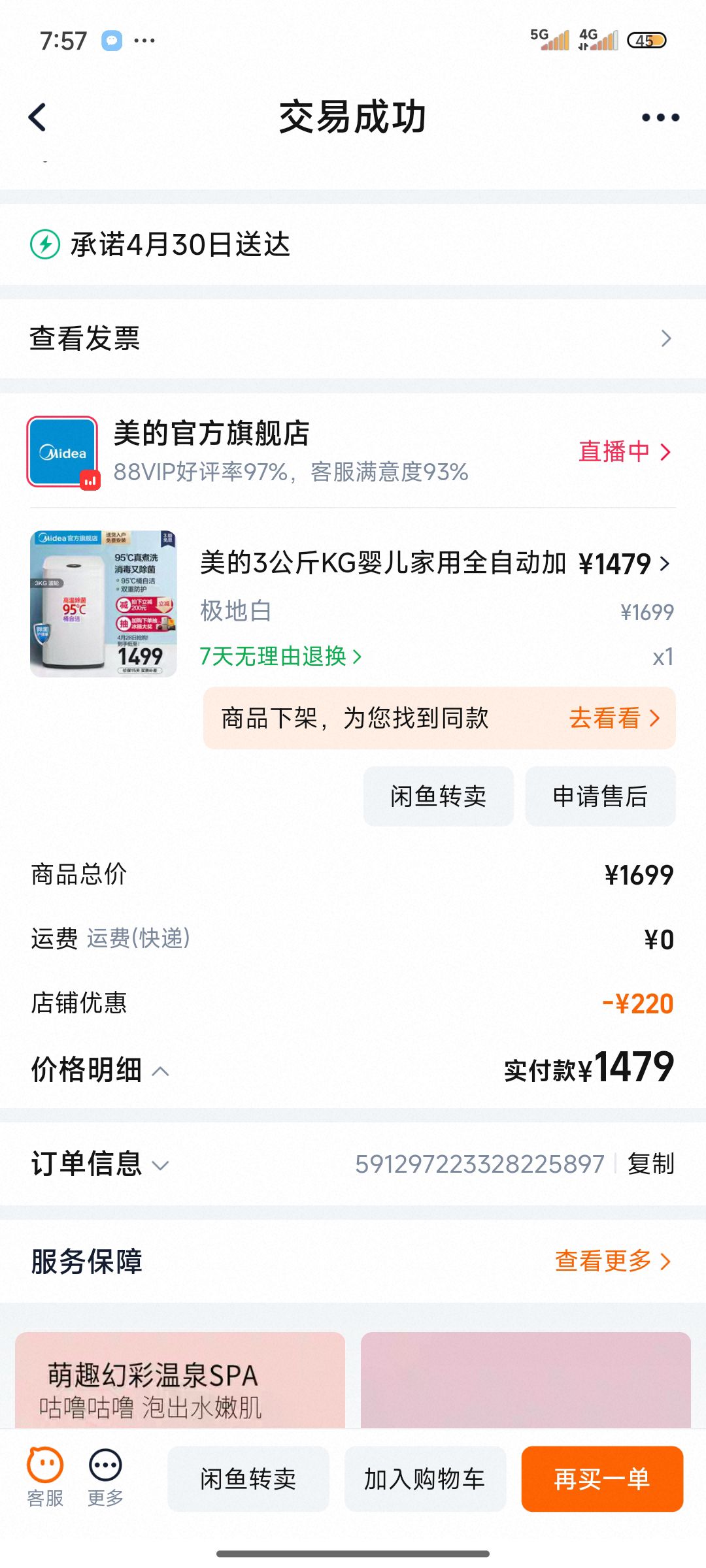Add the item to cart with 加入购物车
Screen dimensions: 706x1568
(425, 1479)
